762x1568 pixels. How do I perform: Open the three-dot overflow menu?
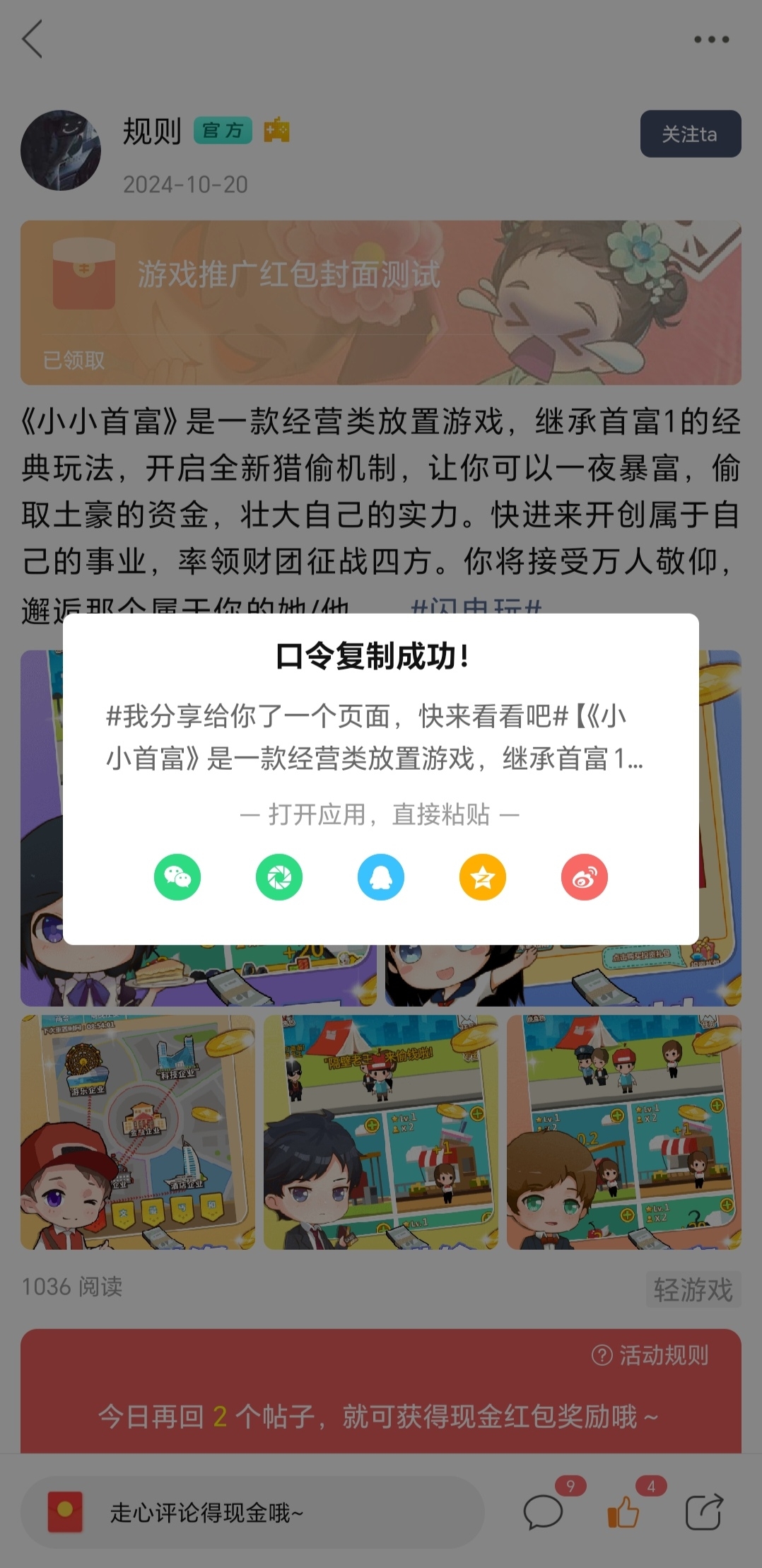pos(711,40)
